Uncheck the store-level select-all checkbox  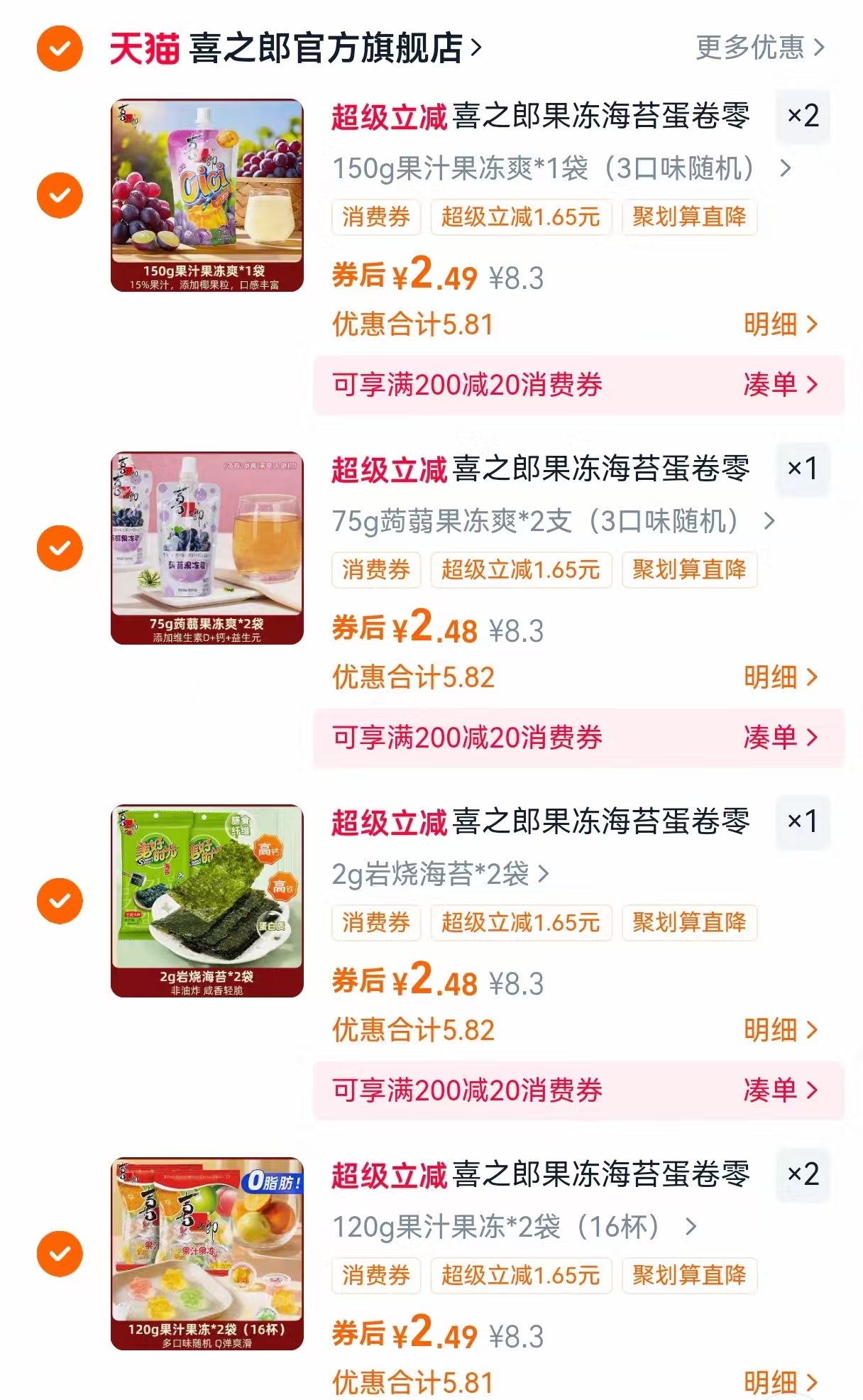[60, 48]
